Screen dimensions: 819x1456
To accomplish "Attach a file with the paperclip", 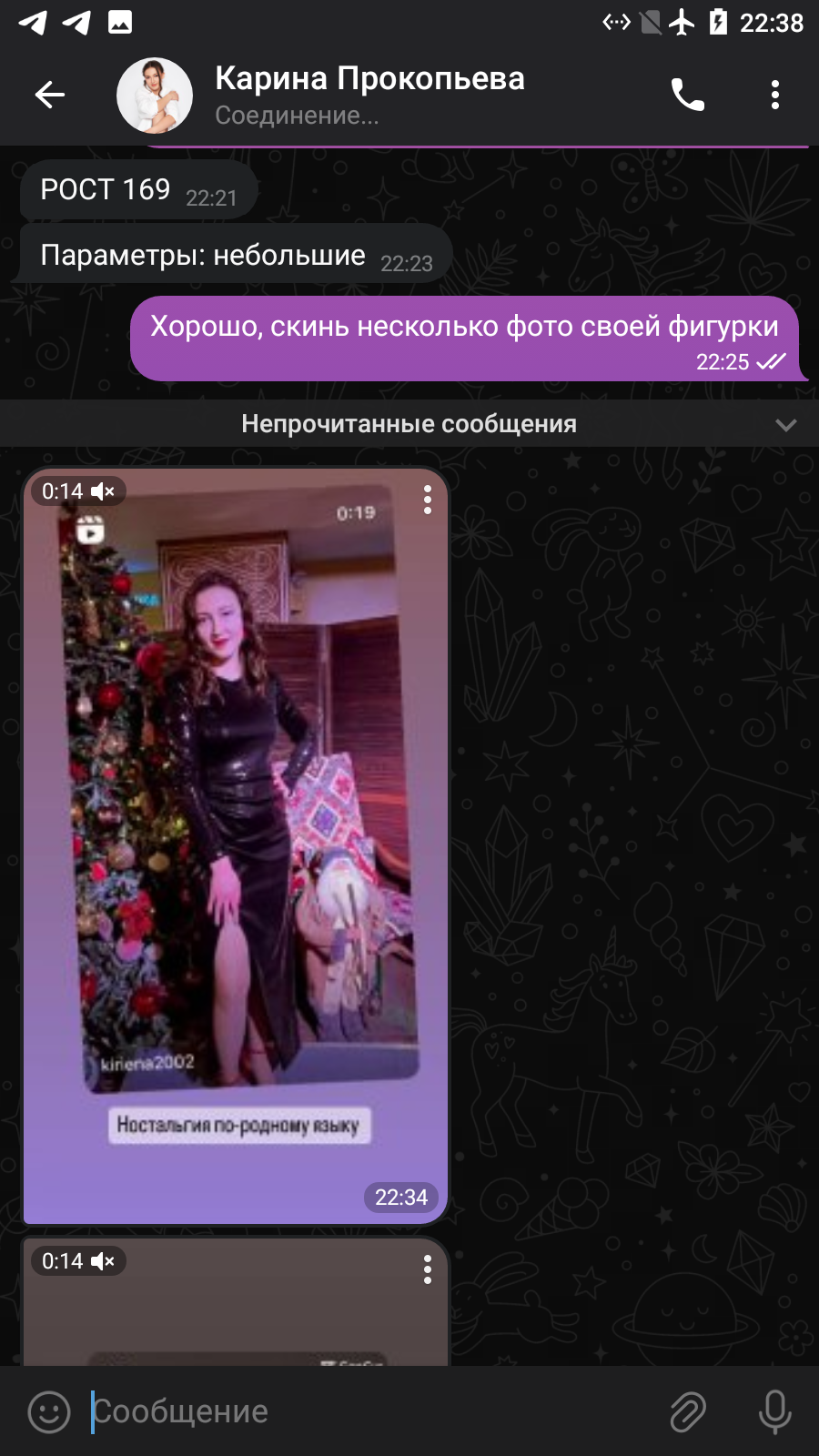I will (x=688, y=1412).
